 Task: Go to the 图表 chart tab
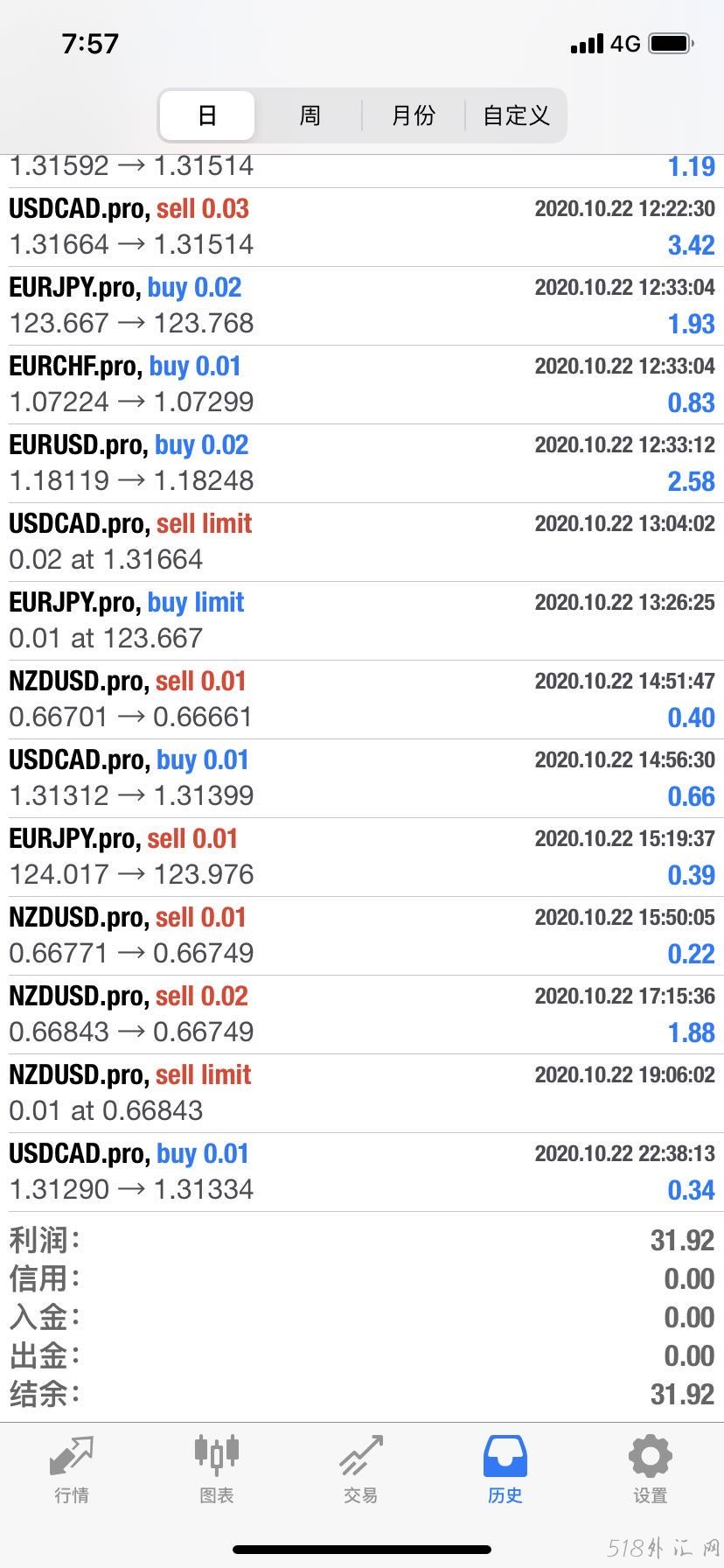(x=216, y=1470)
